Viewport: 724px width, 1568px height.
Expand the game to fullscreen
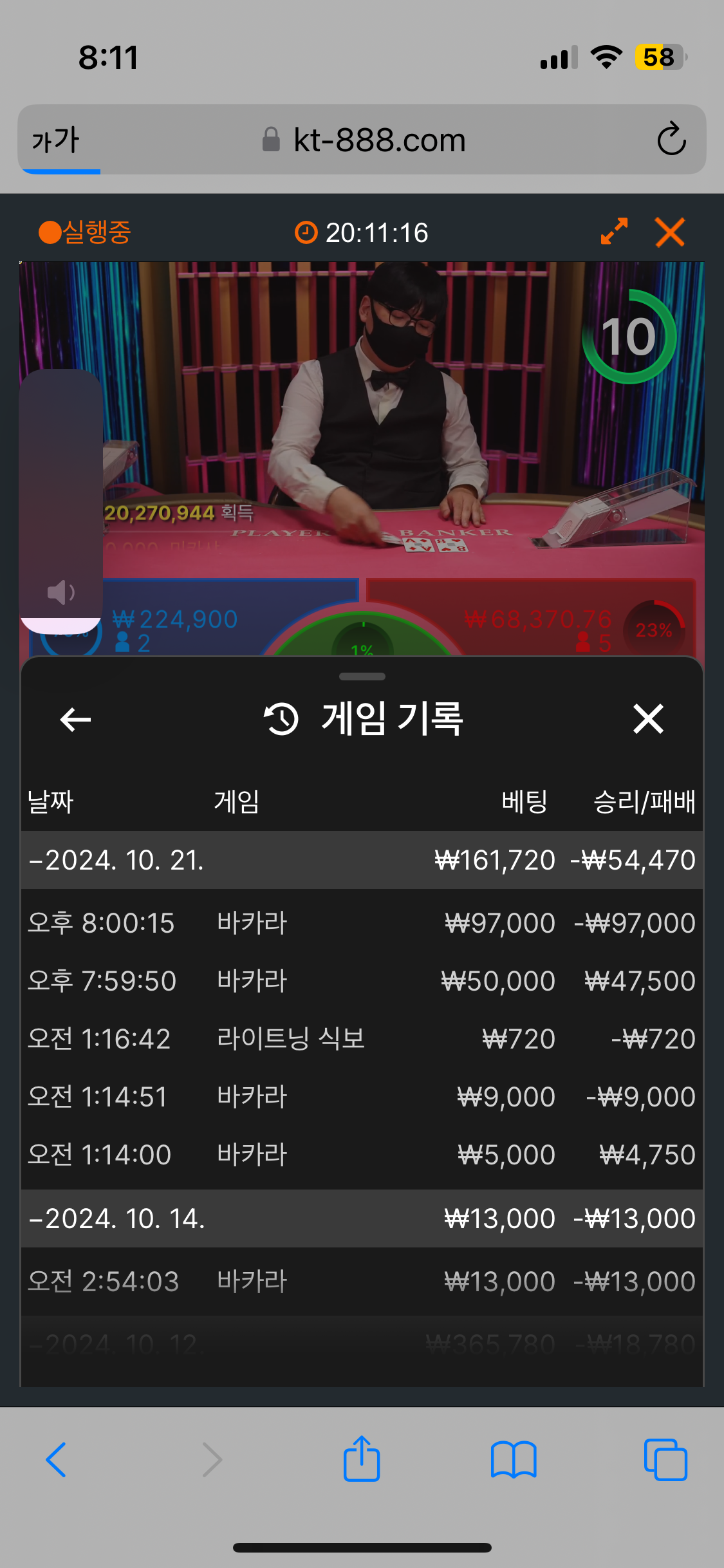tap(614, 232)
